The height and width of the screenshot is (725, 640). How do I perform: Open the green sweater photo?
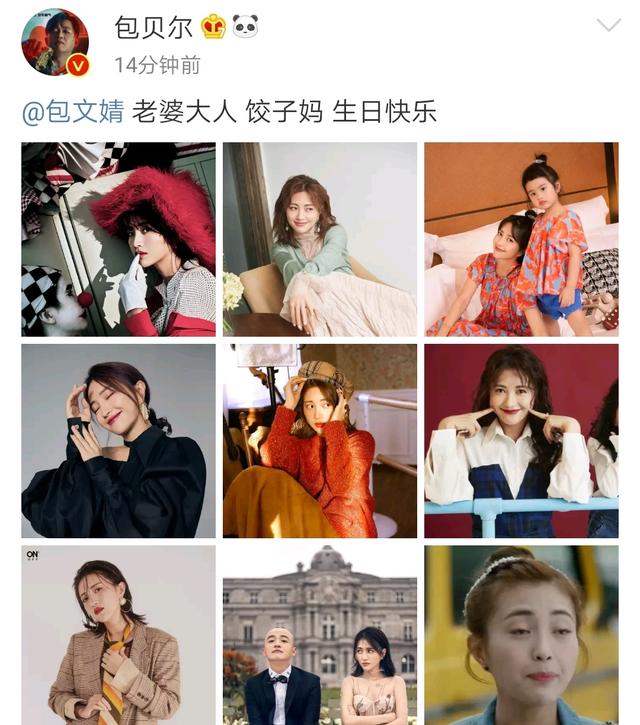pyautogui.click(x=320, y=239)
